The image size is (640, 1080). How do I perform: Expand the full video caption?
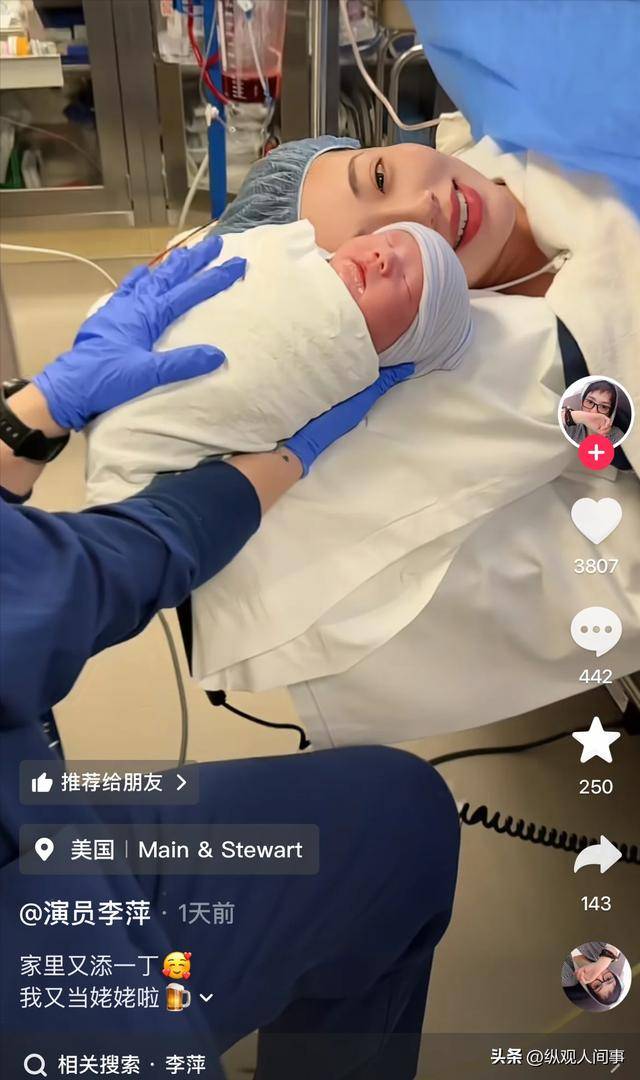pyautogui.click(x=207, y=997)
